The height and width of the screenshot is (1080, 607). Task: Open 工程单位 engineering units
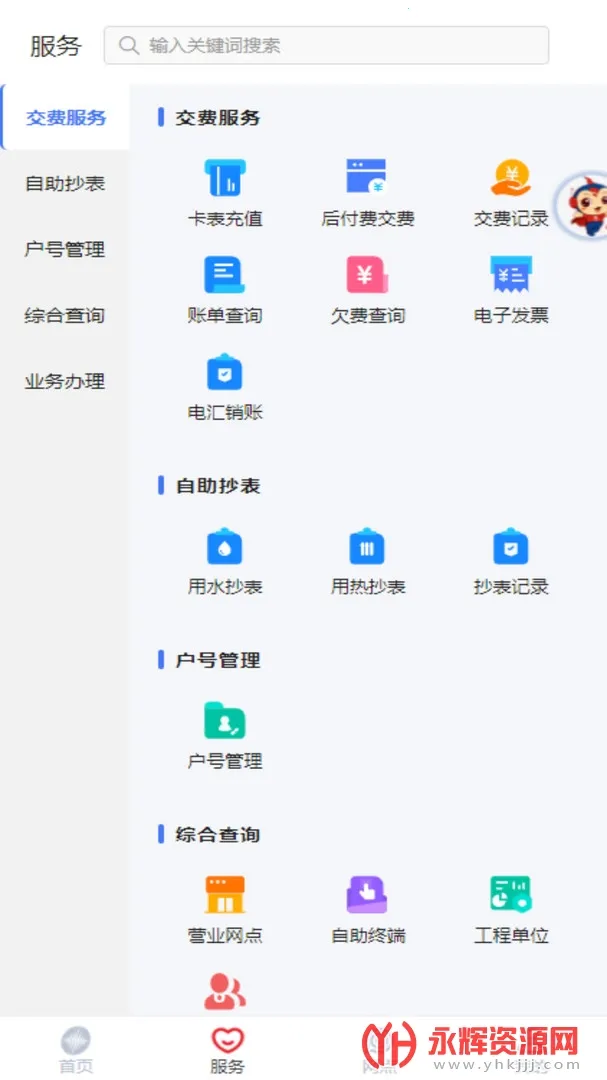point(511,909)
